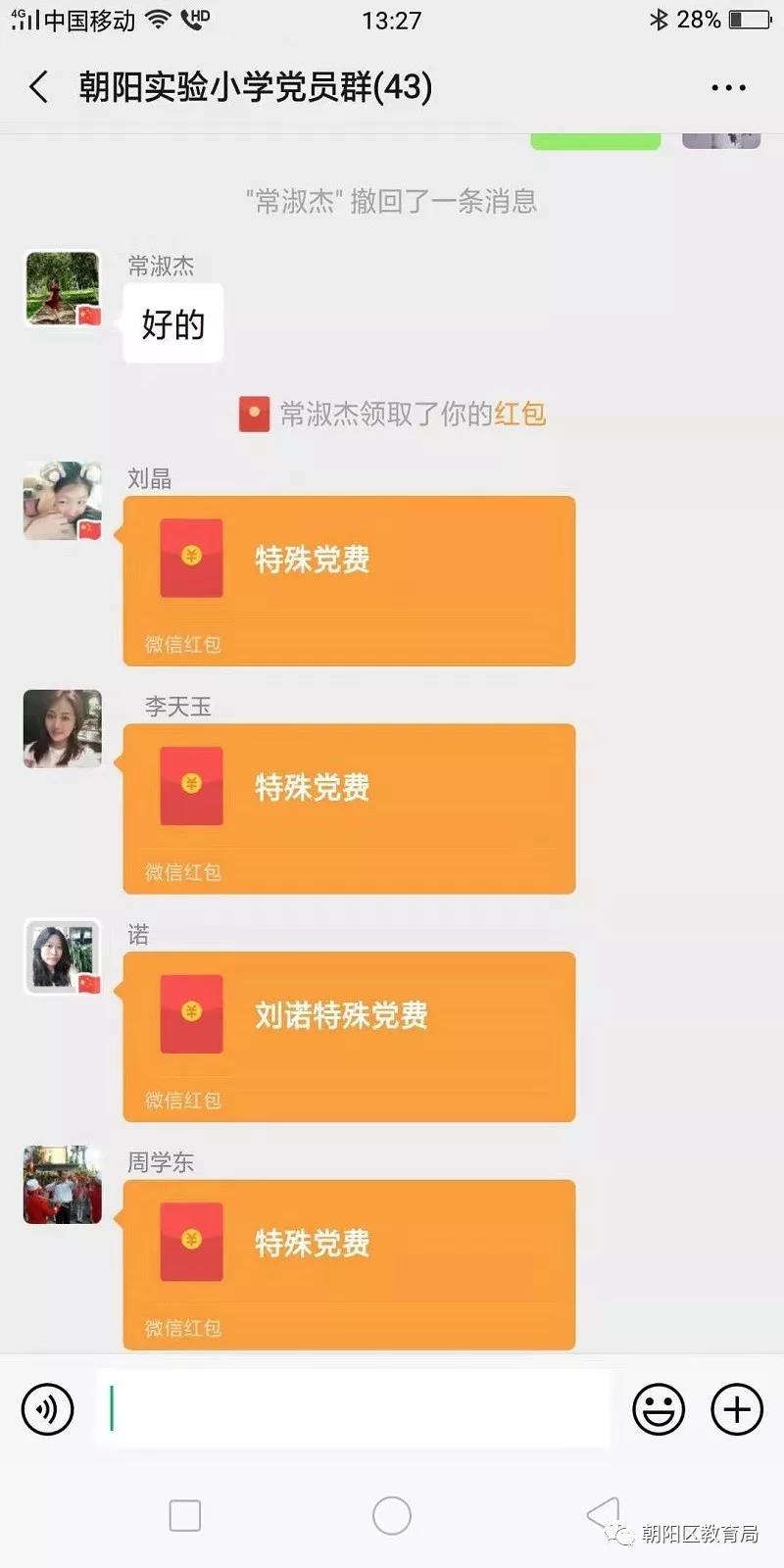
Task: Tap the 红包 link in the notice
Action: tap(519, 414)
